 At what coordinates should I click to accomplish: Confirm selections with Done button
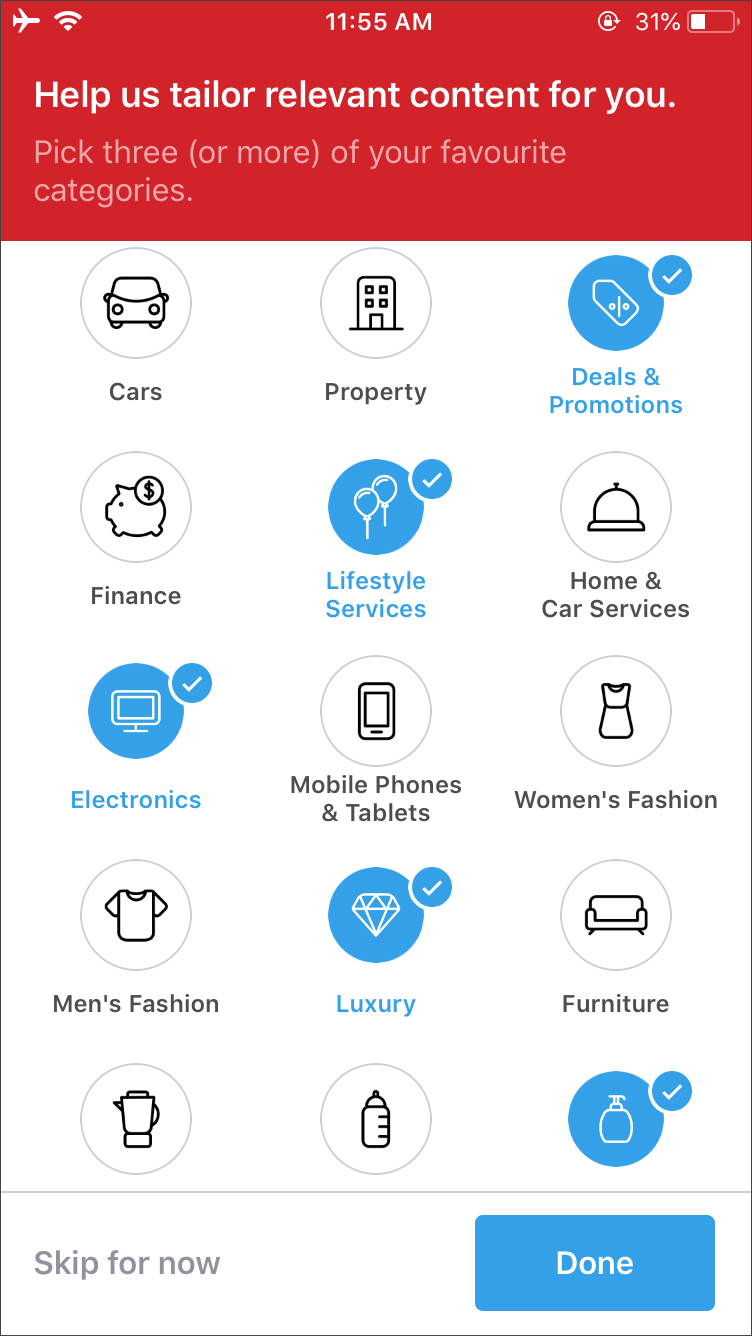595,1263
